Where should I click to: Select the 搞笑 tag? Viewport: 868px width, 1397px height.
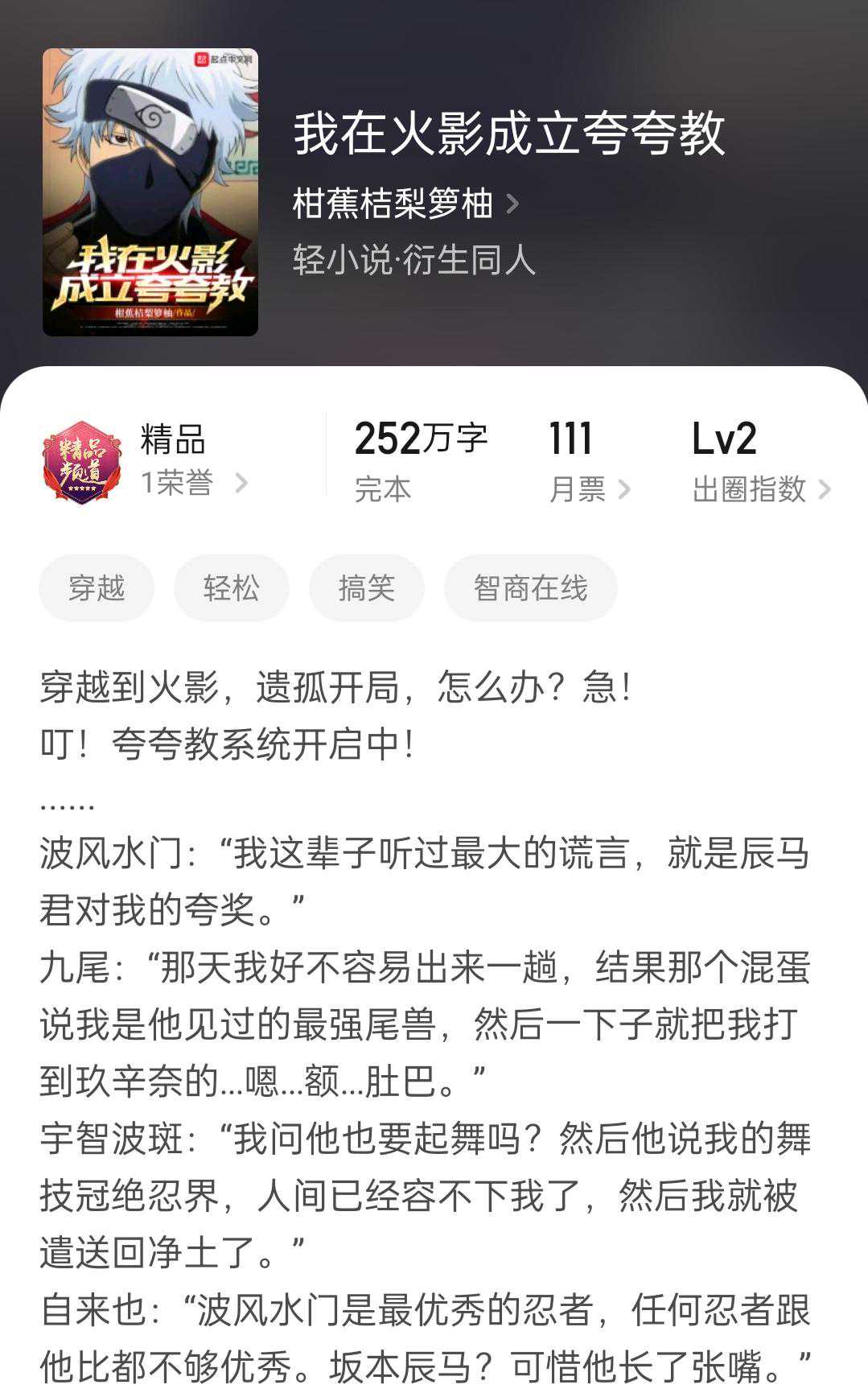coord(367,588)
